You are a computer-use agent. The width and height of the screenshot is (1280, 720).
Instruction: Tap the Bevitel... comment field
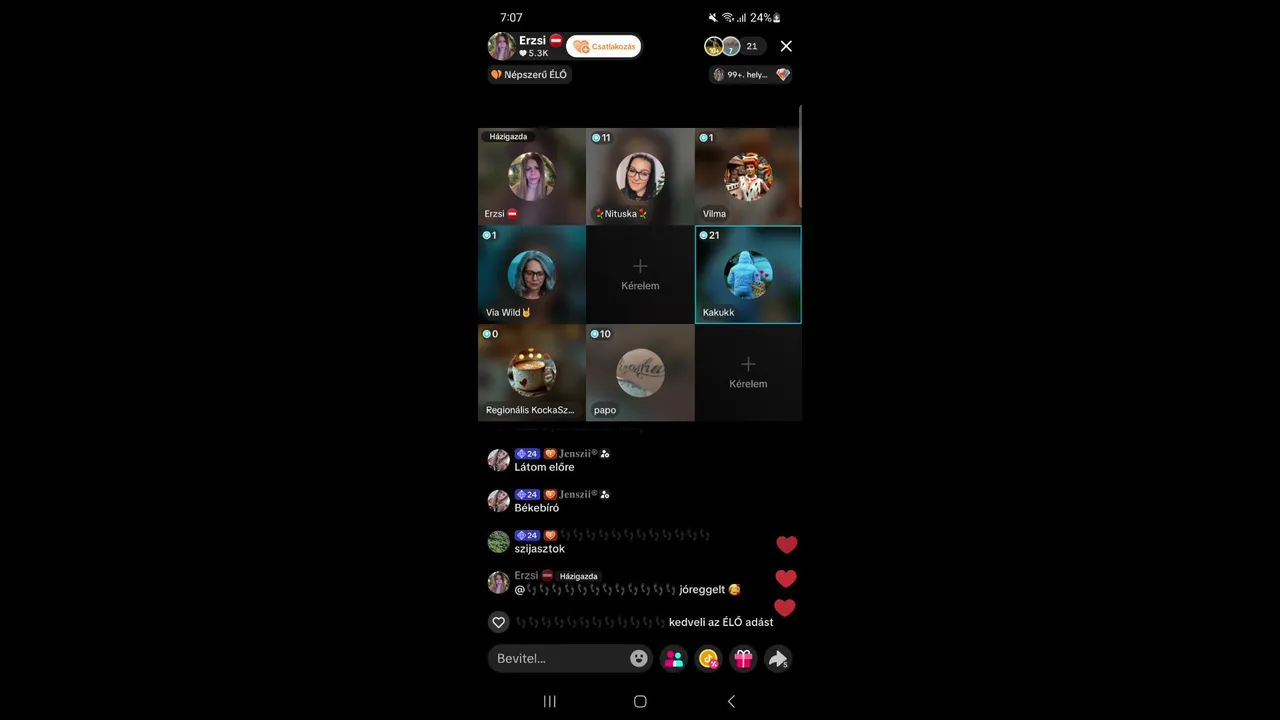click(558, 658)
